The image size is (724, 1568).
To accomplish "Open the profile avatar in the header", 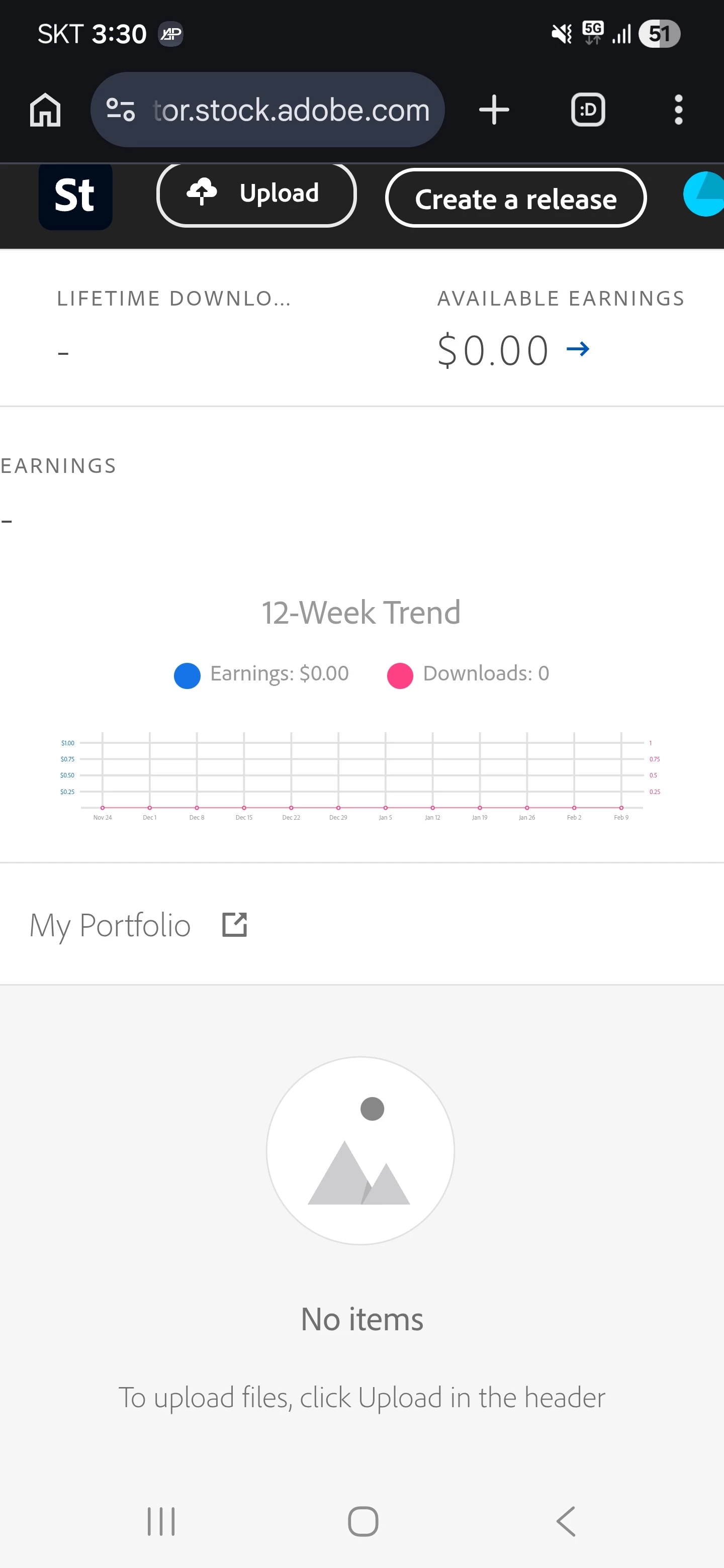I will click(705, 194).
